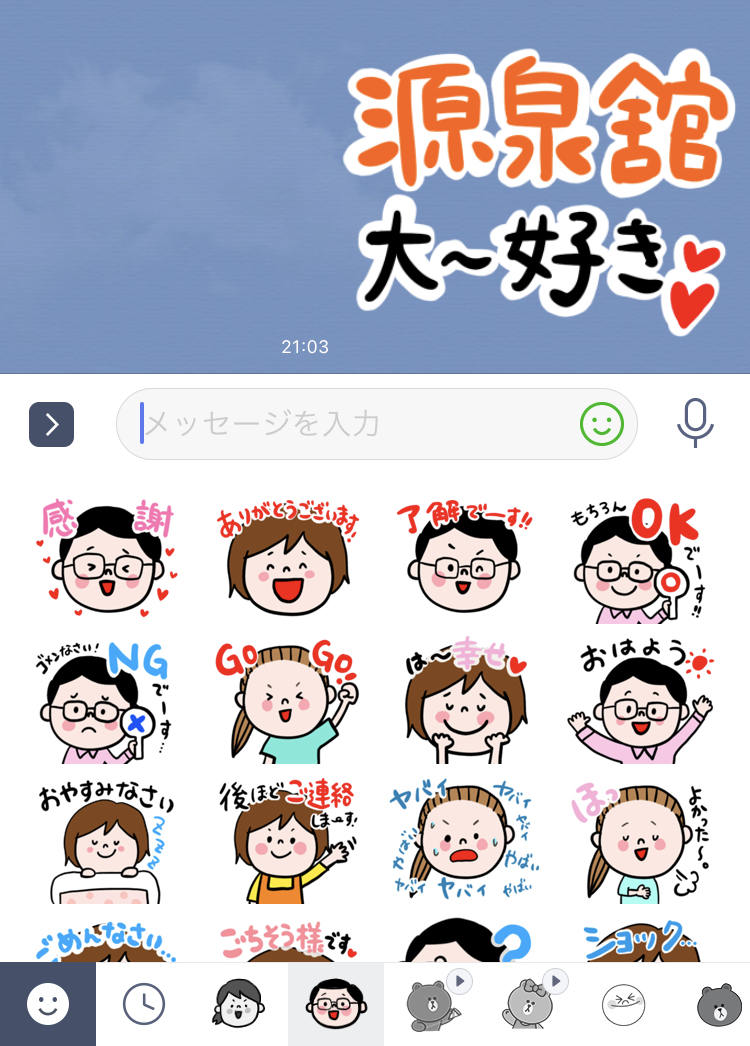Image resolution: width=750 pixels, height=1046 pixels.
Task: Tap the green smiley emoji icon
Action: pyautogui.click(x=601, y=424)
